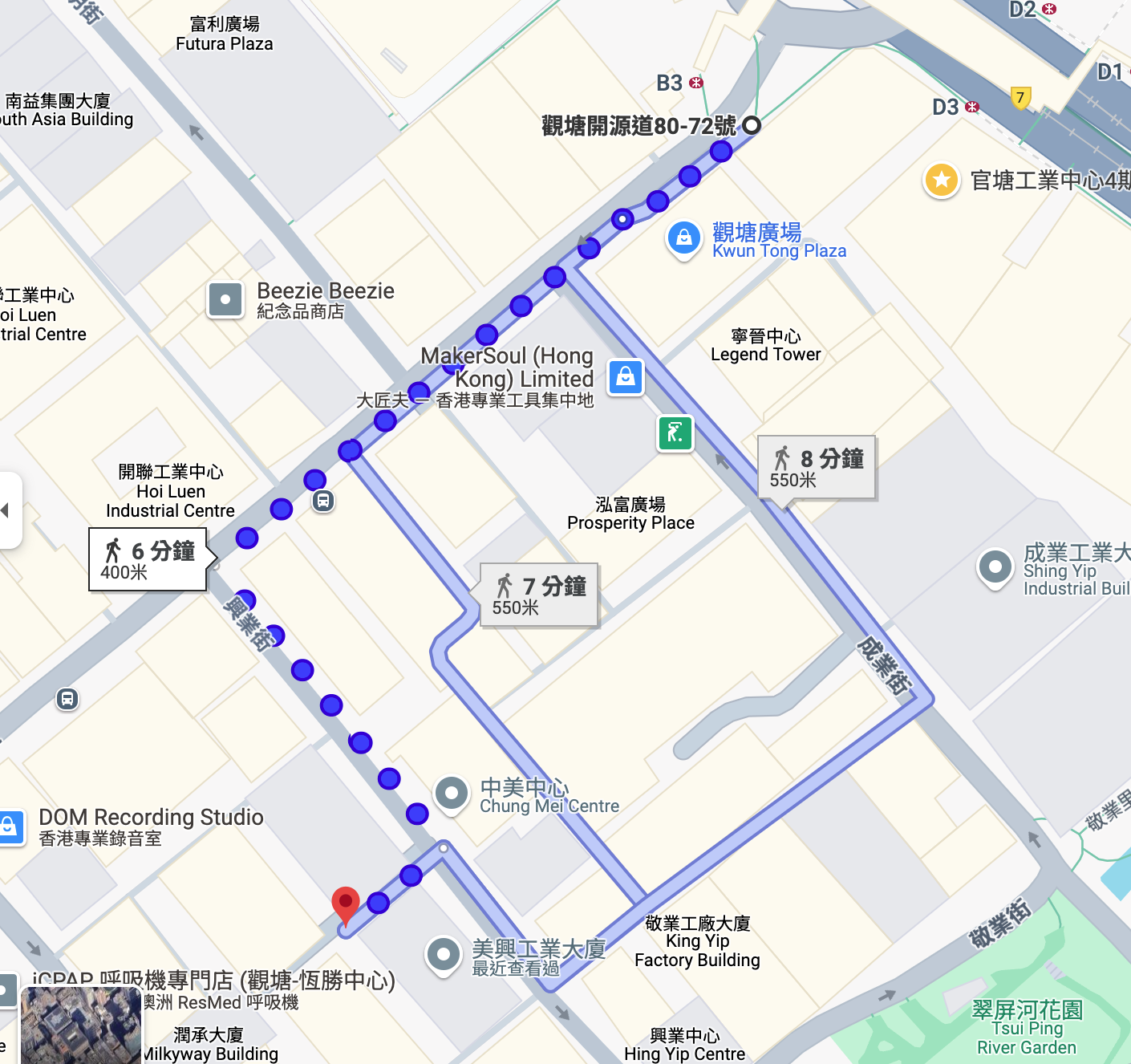Open the starred saved place marker
Viewport: 1131px width, 1064px height.
(942, 180)
